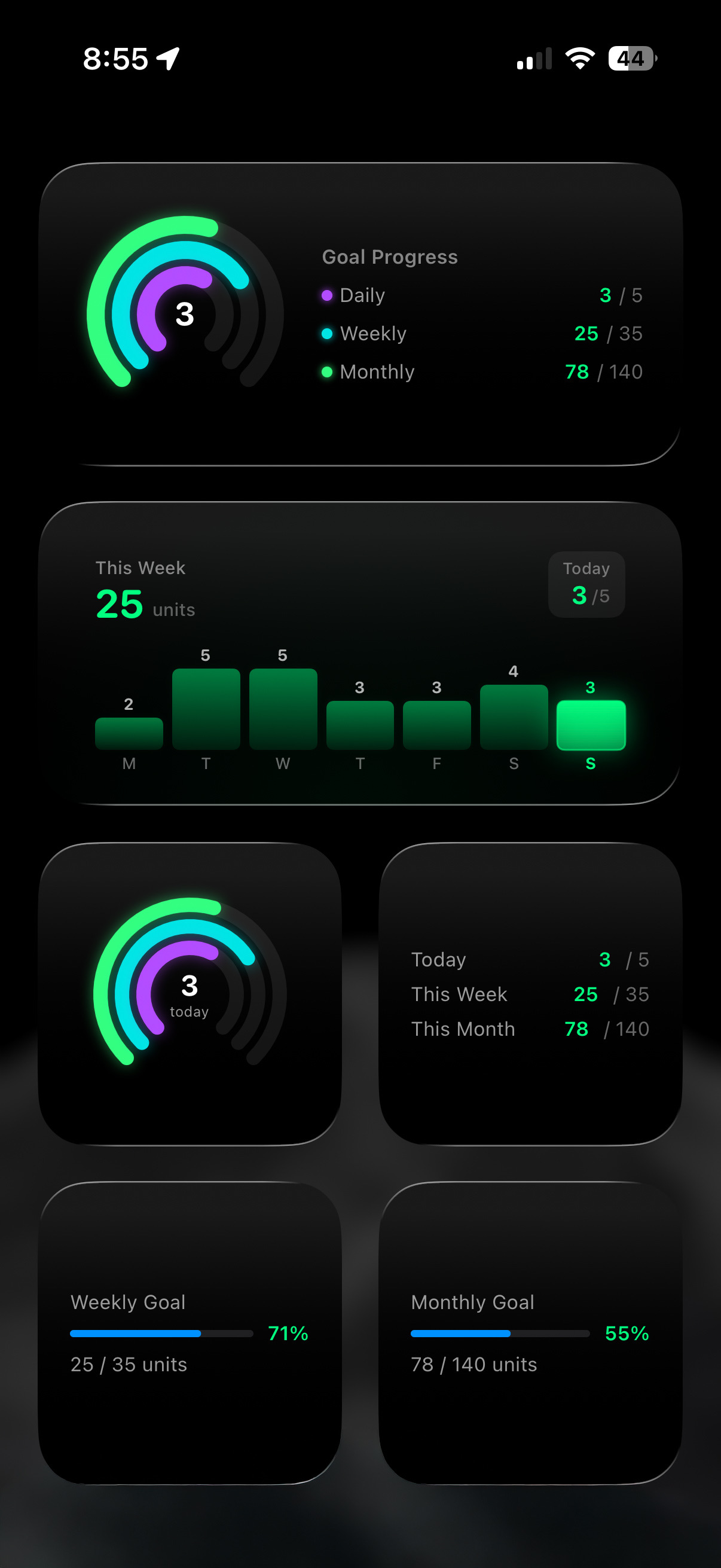Tap the glowing Sunday bar to toggle highlight
This screenshot has height=1568, width=721.
click(x=591, y=724)
